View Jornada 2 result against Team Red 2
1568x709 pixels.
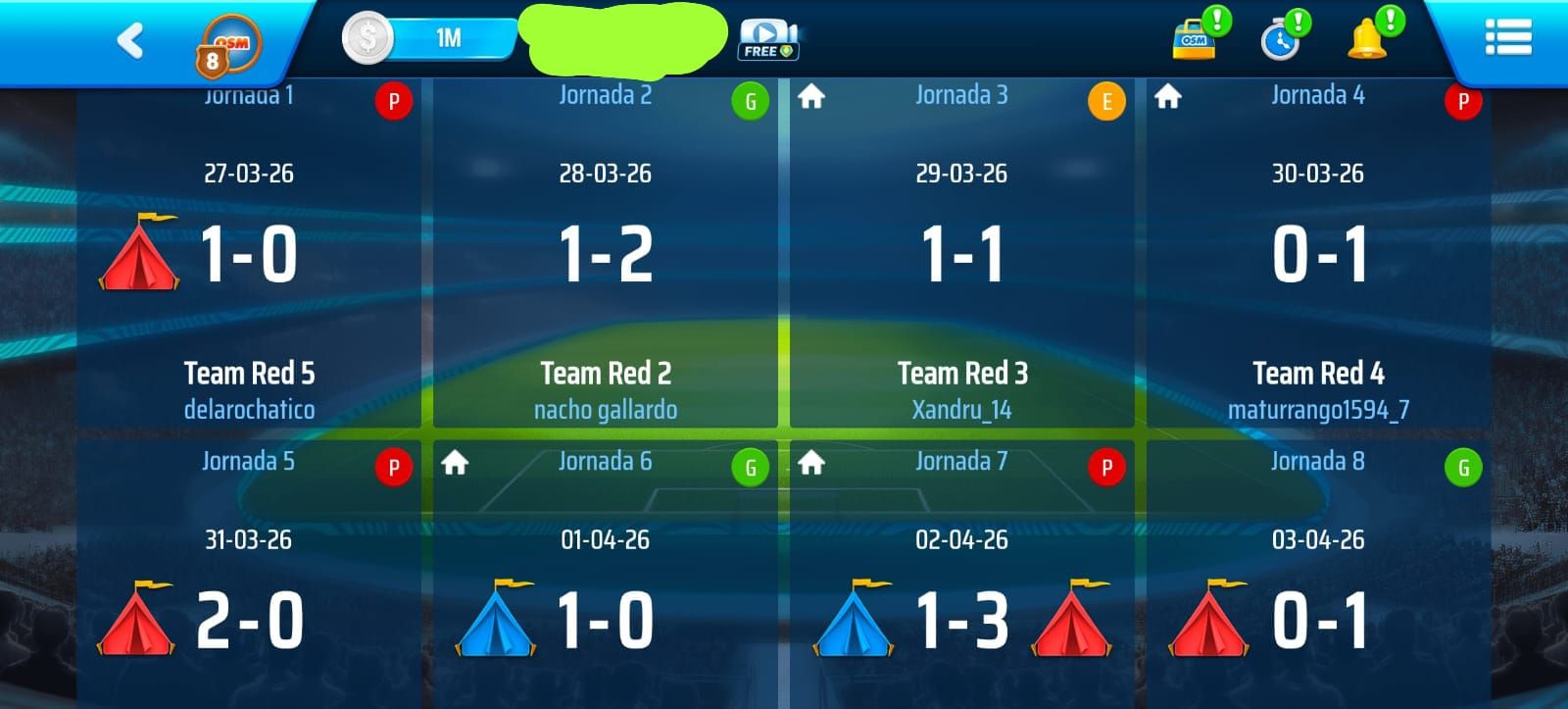click(605, 257)
